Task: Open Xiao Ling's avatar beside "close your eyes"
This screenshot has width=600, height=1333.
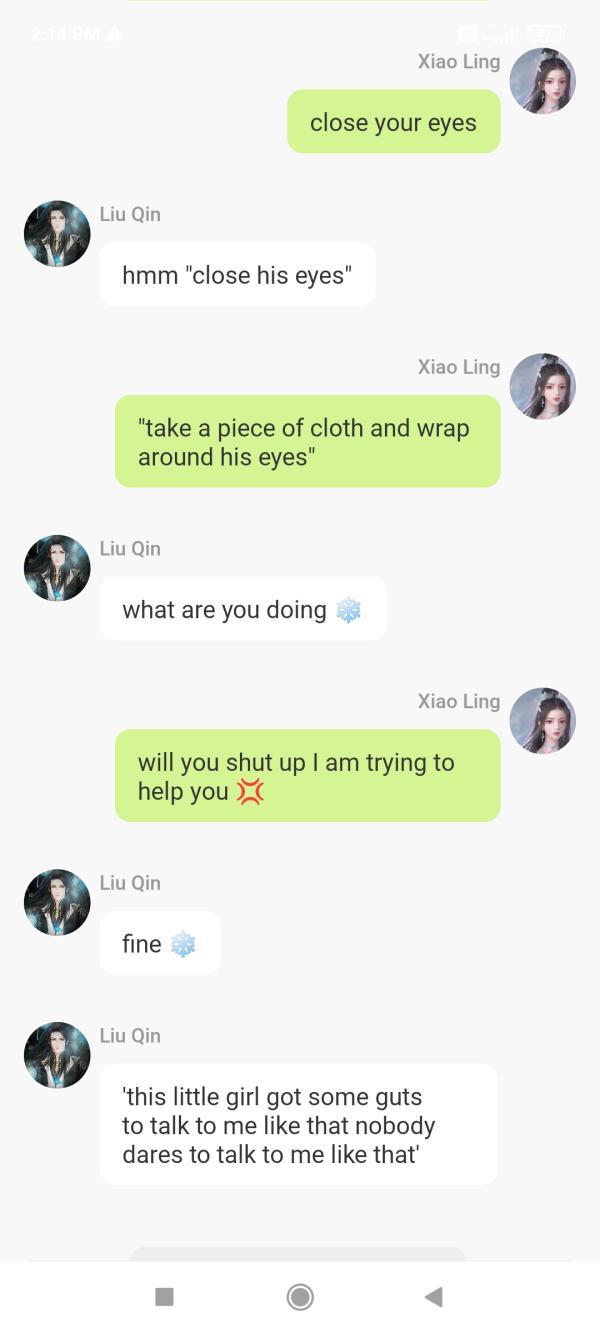Action: pos(542,81)
